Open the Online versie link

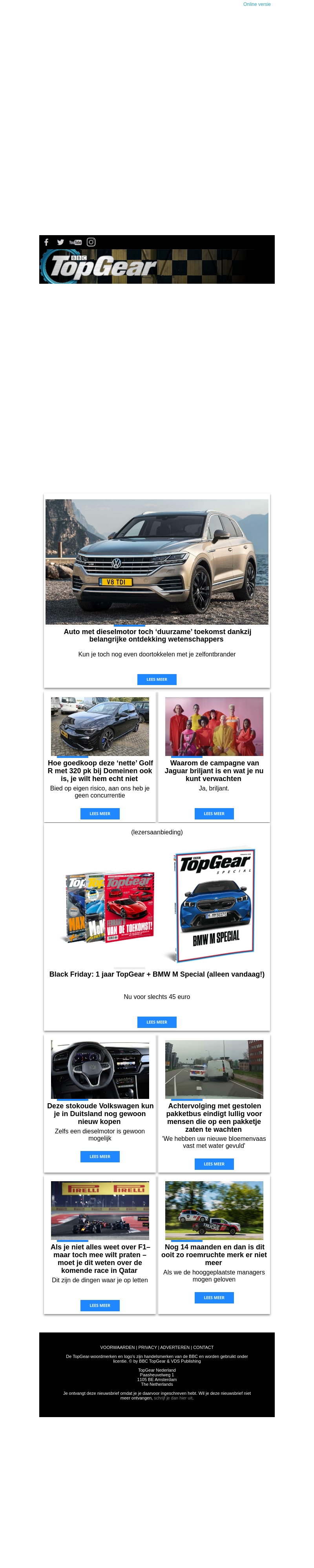[257, 4]
